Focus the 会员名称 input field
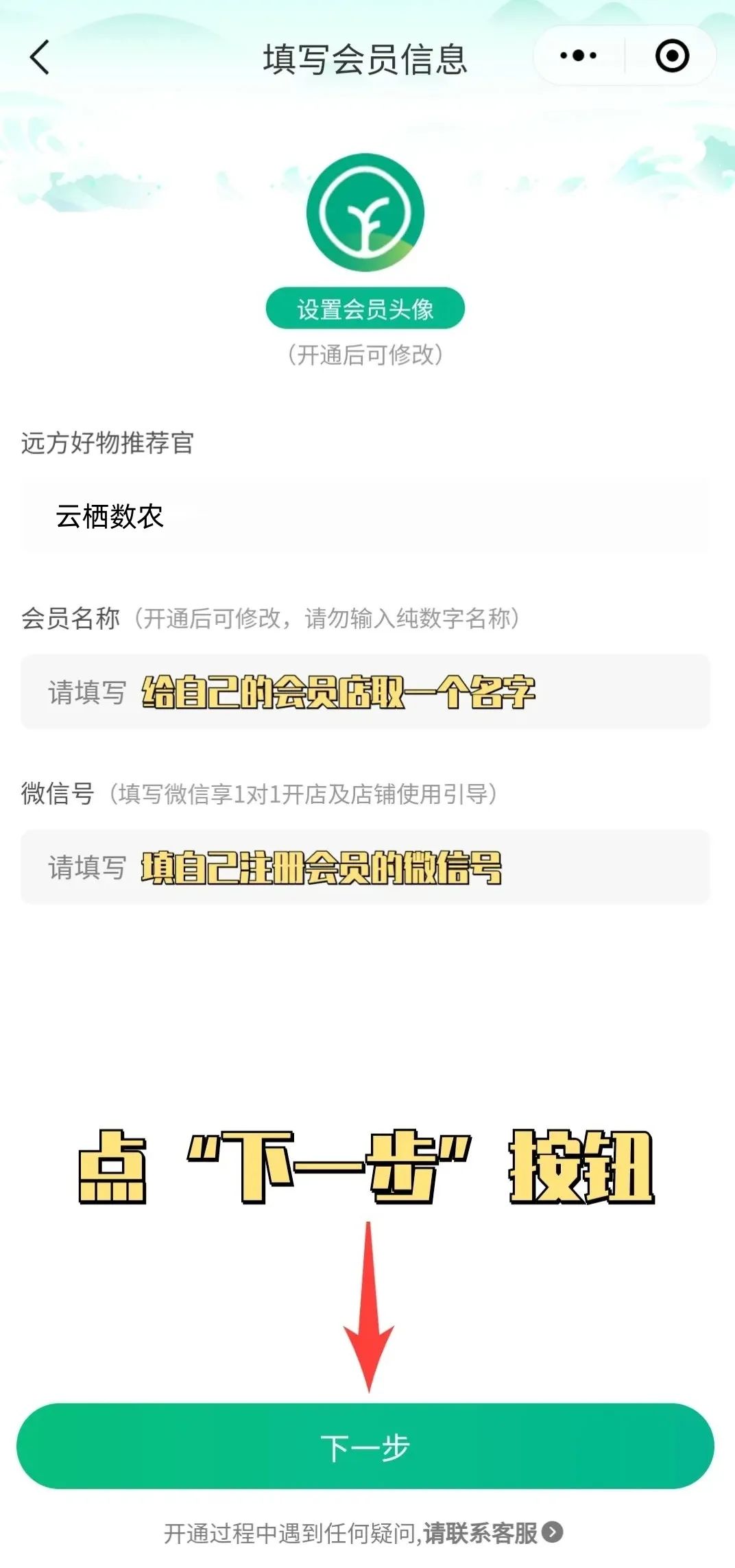The width and height of the screenshot is (735, 1568). tap(365, 691)
